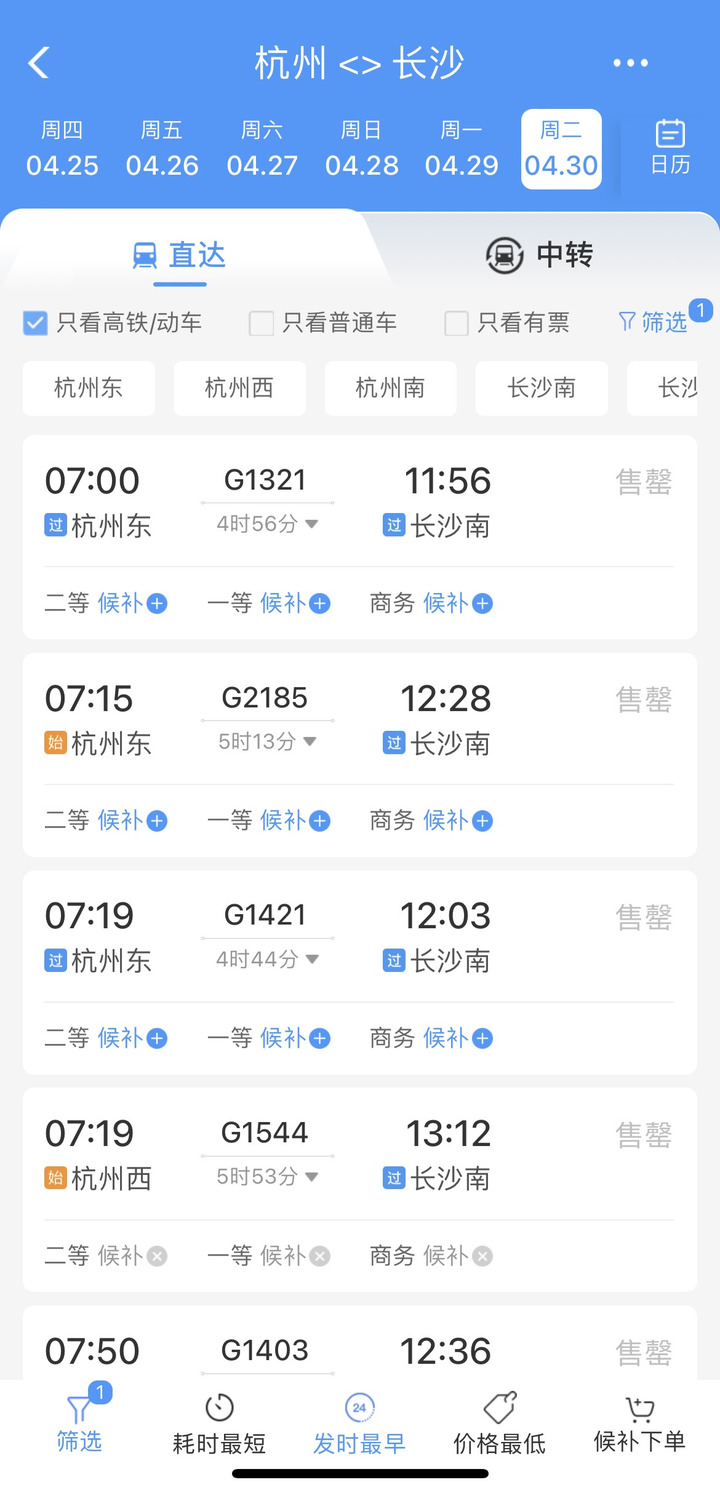Filter by 杭州东 station chip
Image resolution: width=720 pixels, height=1493 pixels.
pos(89,388)
